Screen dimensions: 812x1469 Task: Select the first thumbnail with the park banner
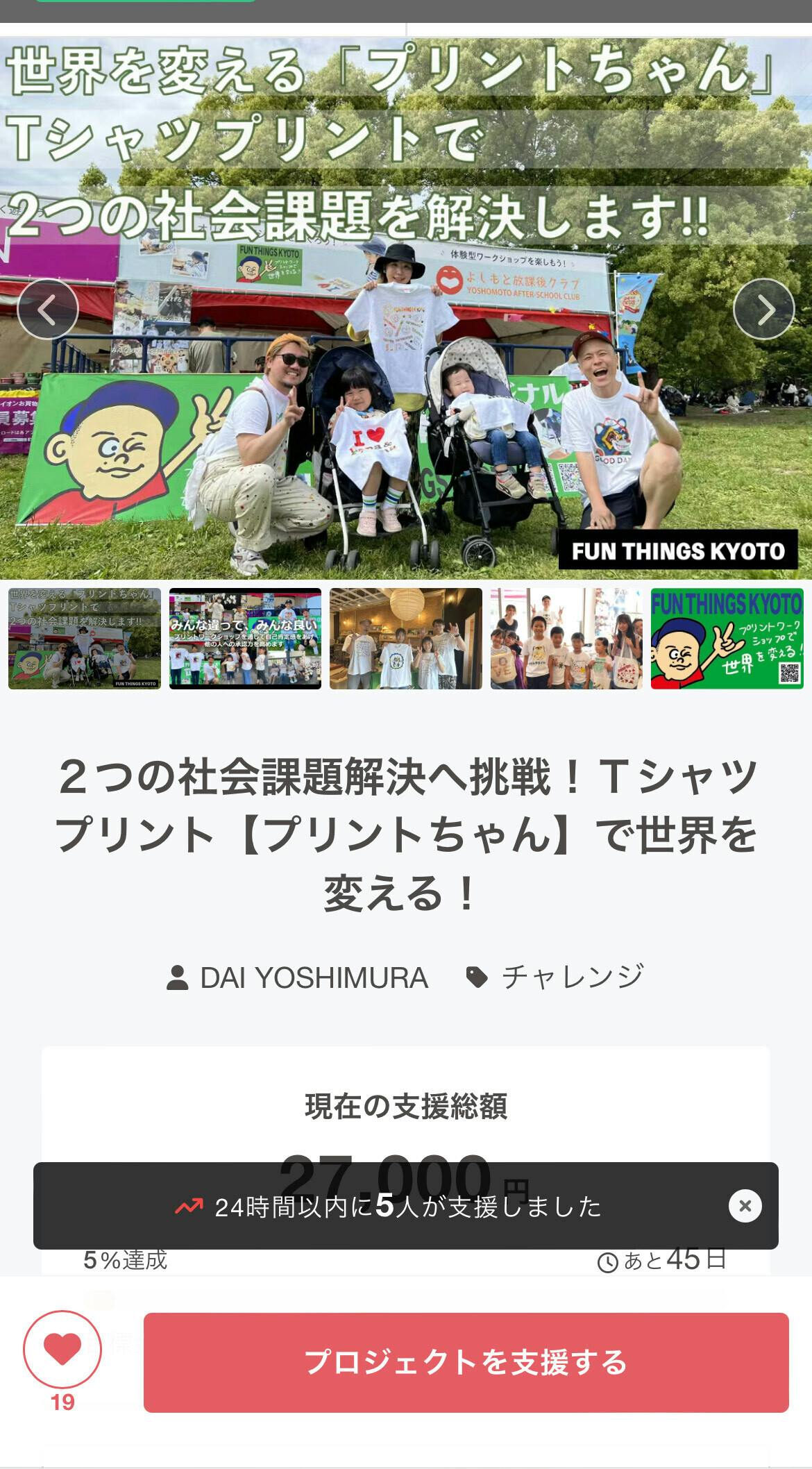pyautogui.click(x=85, y=639)
